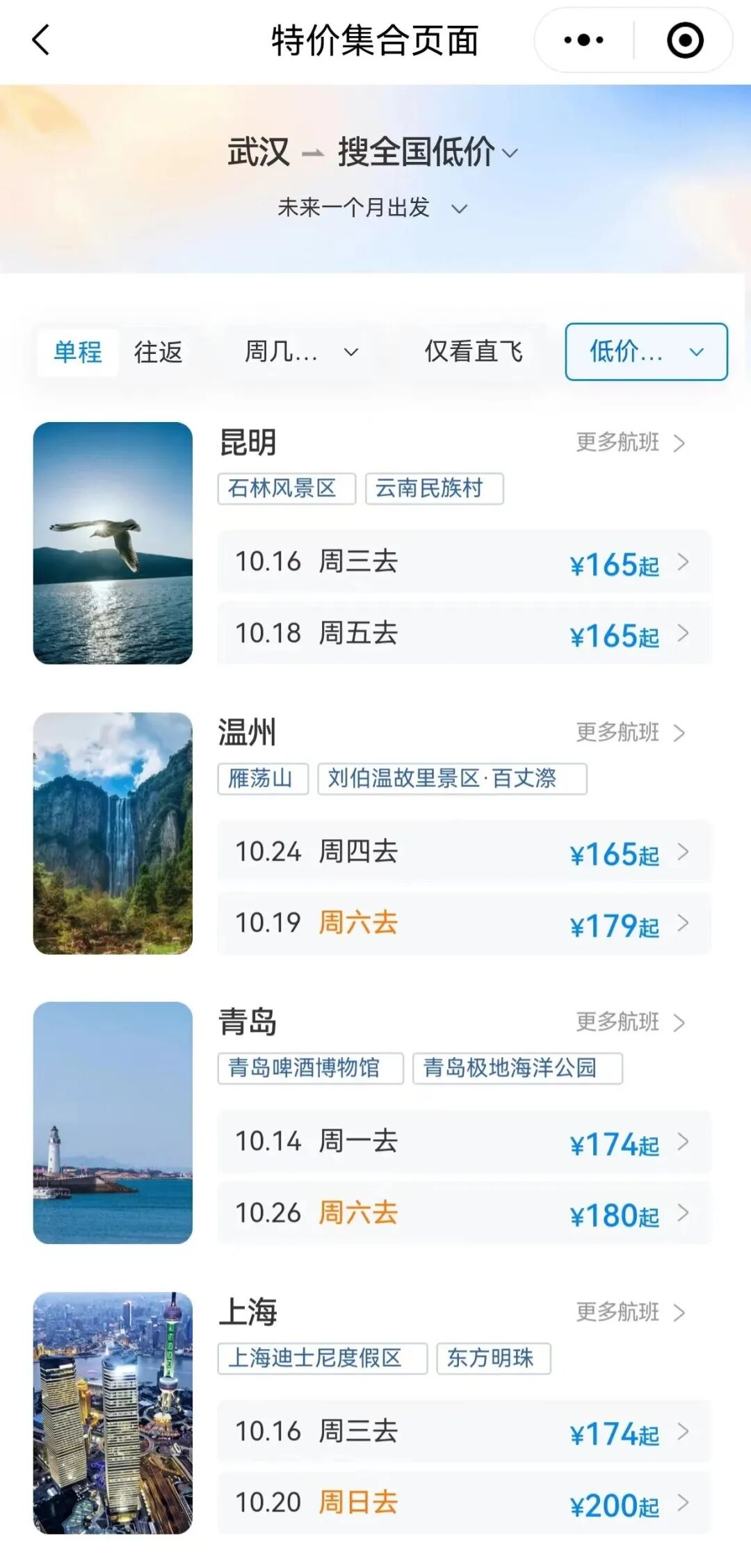Screen dimensions: 751x1568
Task: Open 更多航班 for 上海
Action: pos(630,1312)
